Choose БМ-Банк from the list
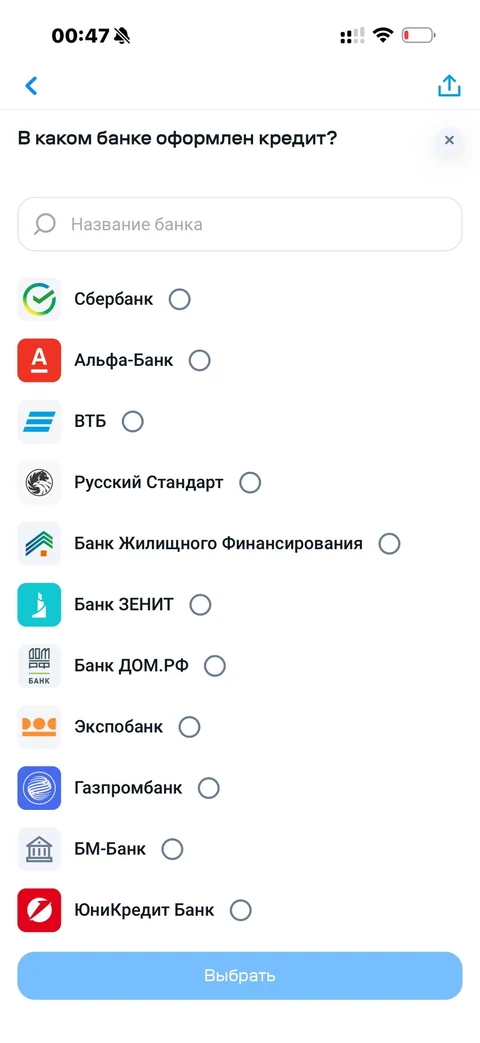The width and height of the screenshot is (480, 1043). [x=172, y=849]
